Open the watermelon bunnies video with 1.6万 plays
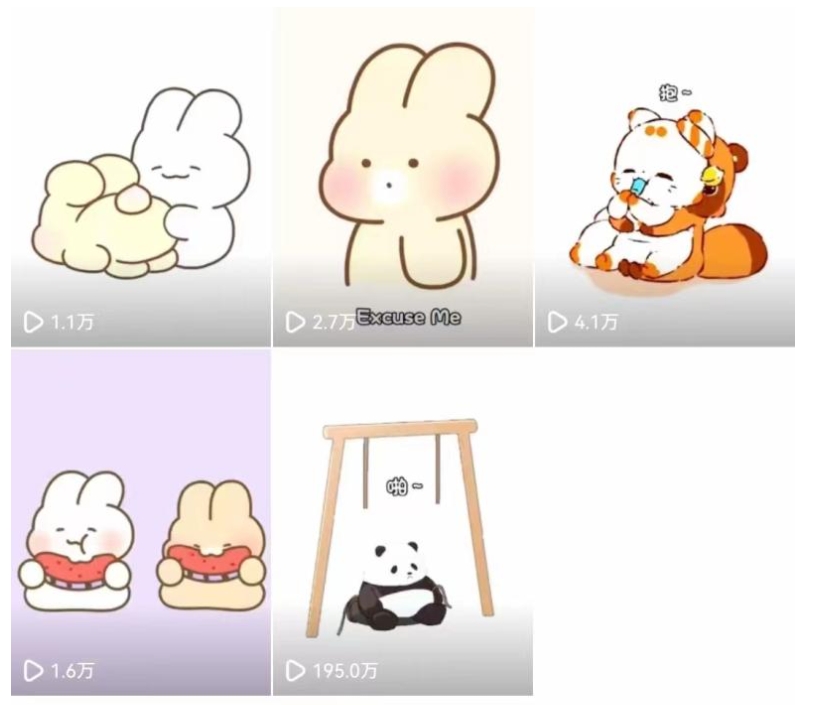The width and height of the screenshot is (824, 705). click(140, 522)
